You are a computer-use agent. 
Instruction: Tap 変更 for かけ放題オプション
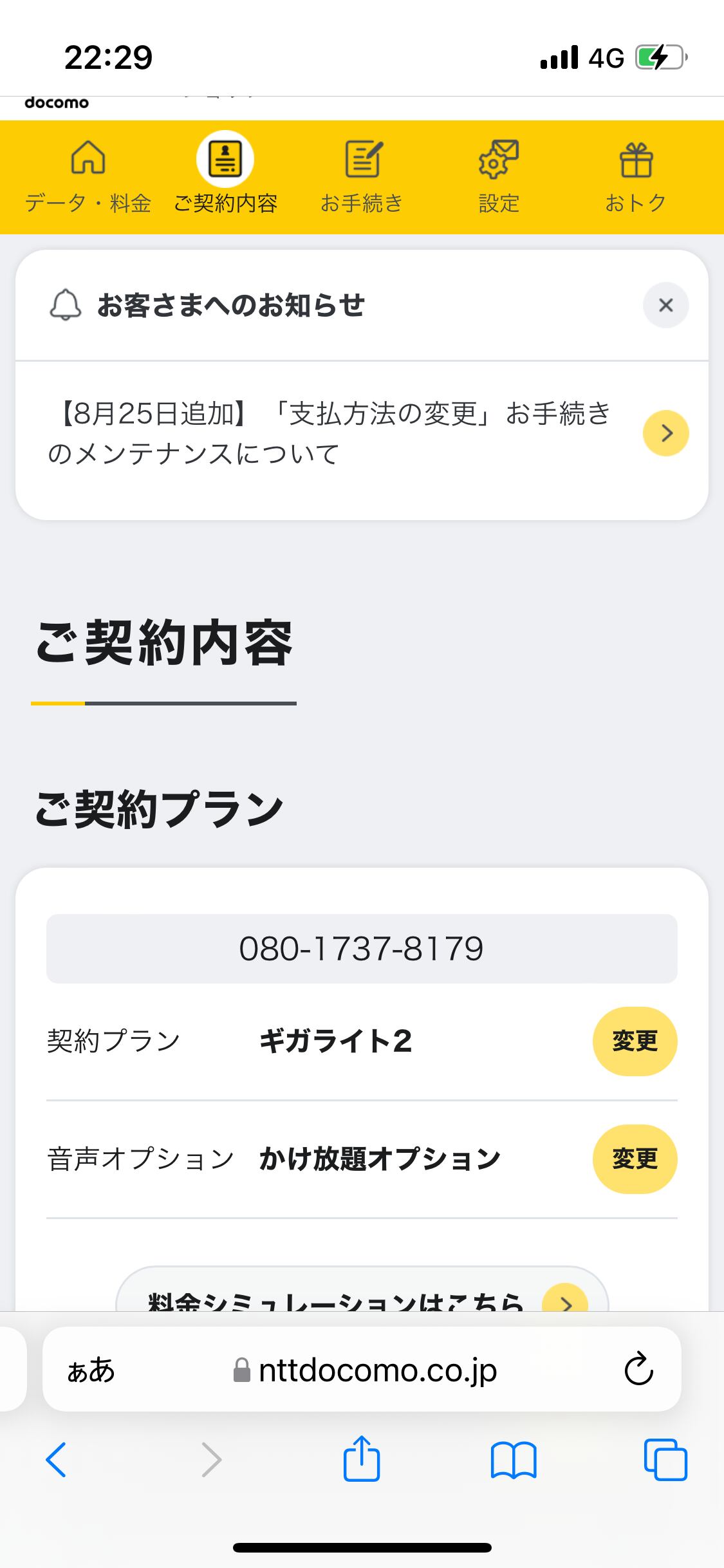(x=635, y=1159)
